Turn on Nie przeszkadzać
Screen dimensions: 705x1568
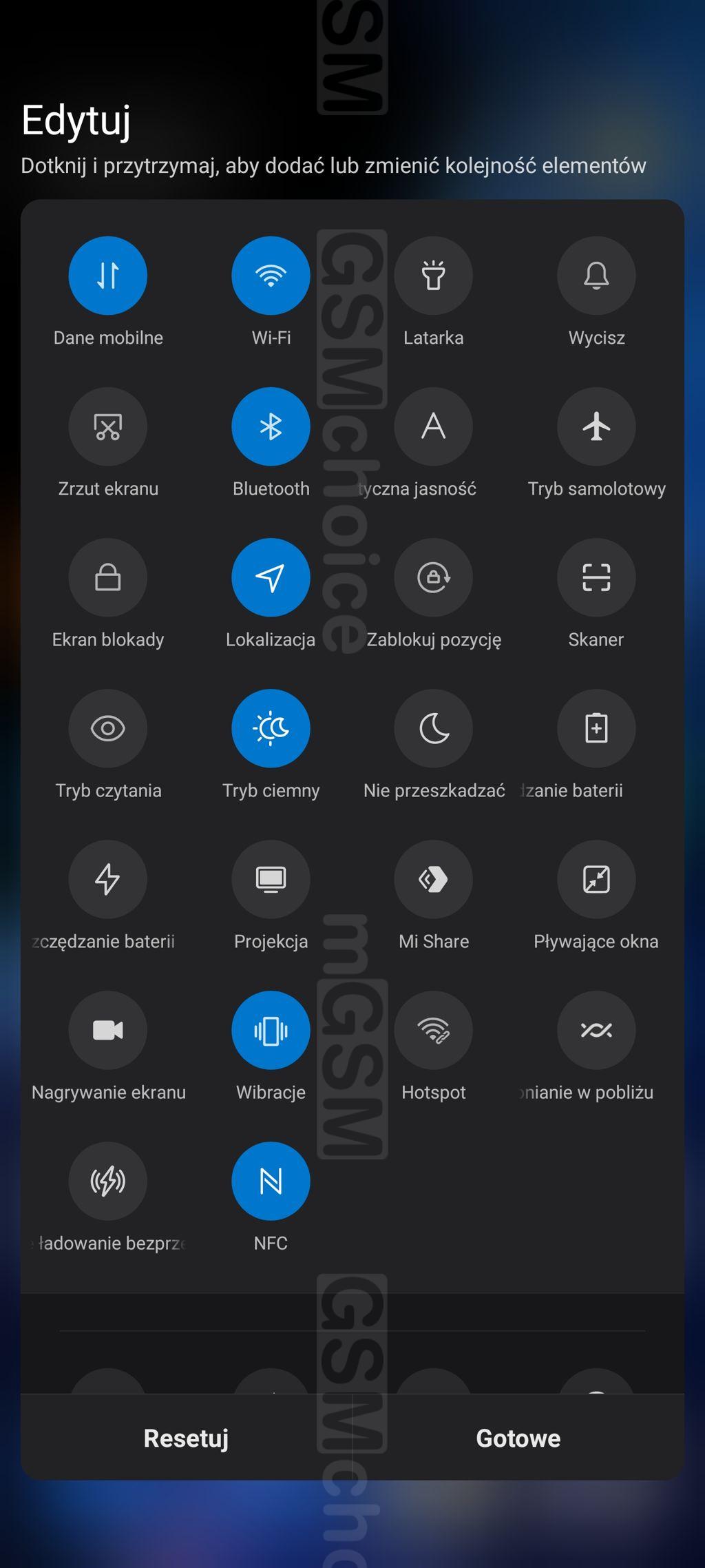pos(433,728)
